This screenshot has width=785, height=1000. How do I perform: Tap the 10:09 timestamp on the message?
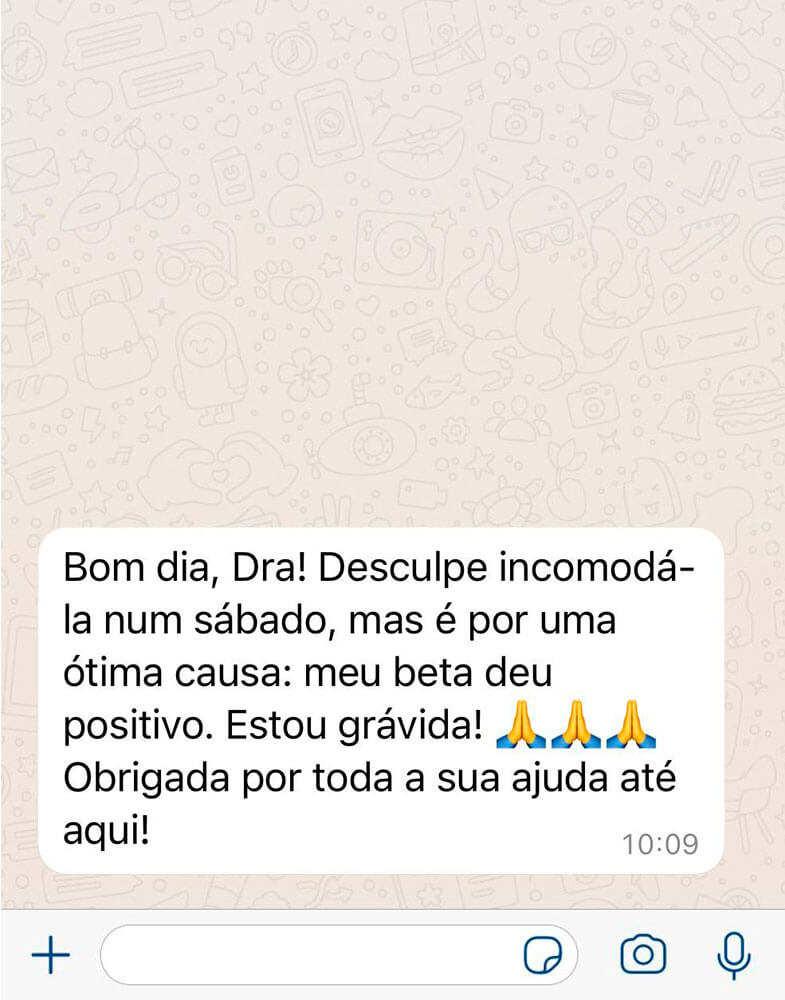coord(660,843)
